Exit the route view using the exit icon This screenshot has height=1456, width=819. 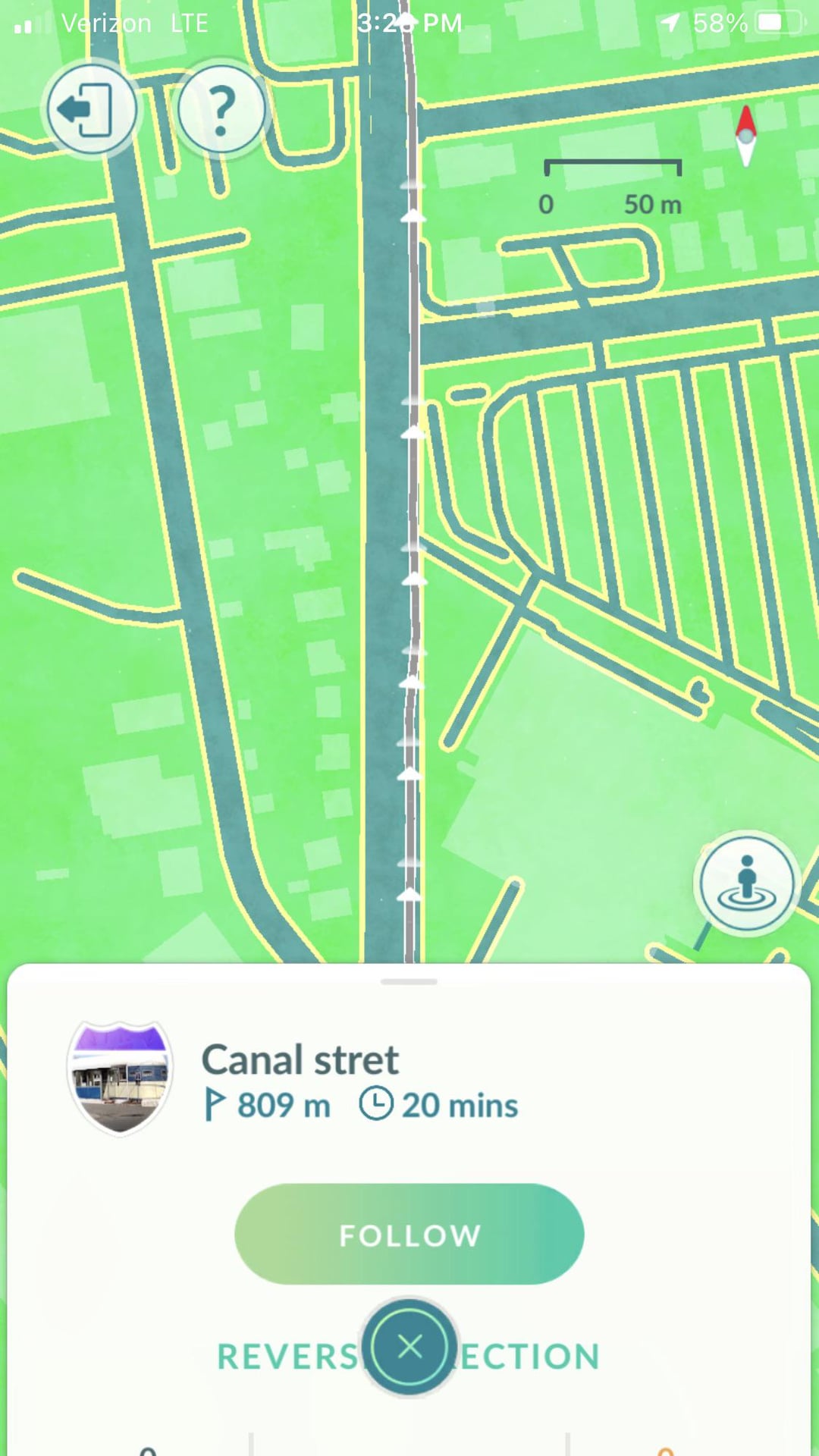pos(91,109)
